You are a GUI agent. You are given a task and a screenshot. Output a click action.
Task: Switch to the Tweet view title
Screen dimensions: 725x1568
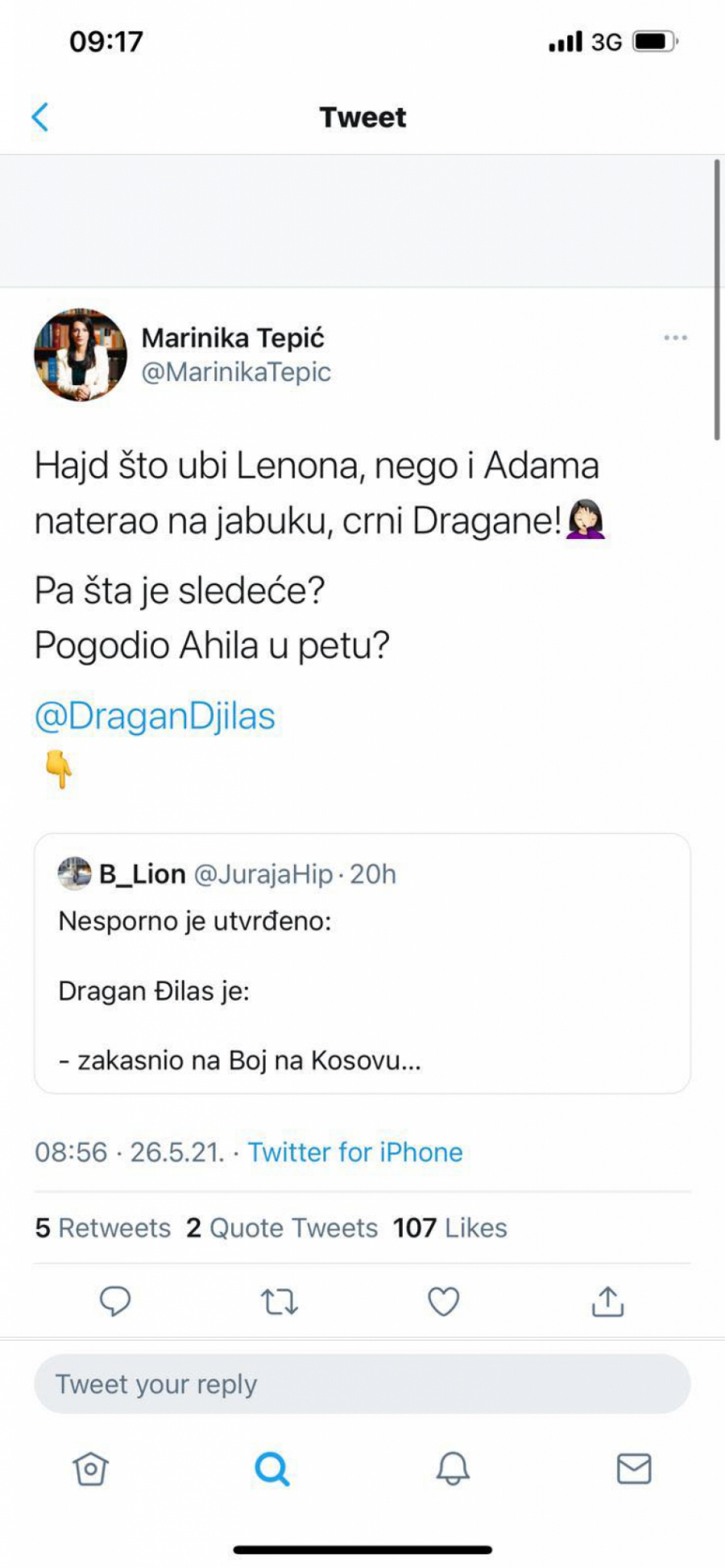[362, 117]
